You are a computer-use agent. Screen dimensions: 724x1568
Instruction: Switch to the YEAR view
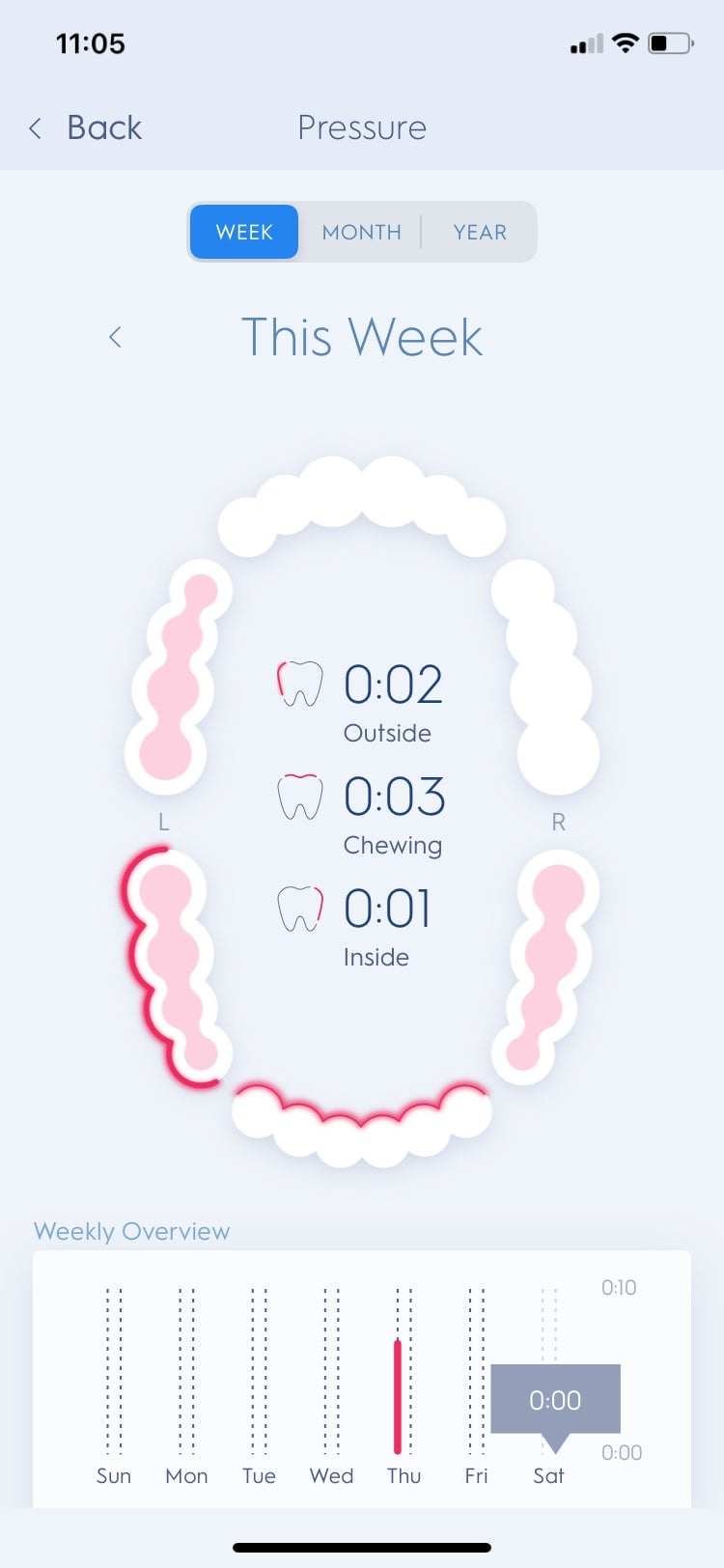[480, 232]
